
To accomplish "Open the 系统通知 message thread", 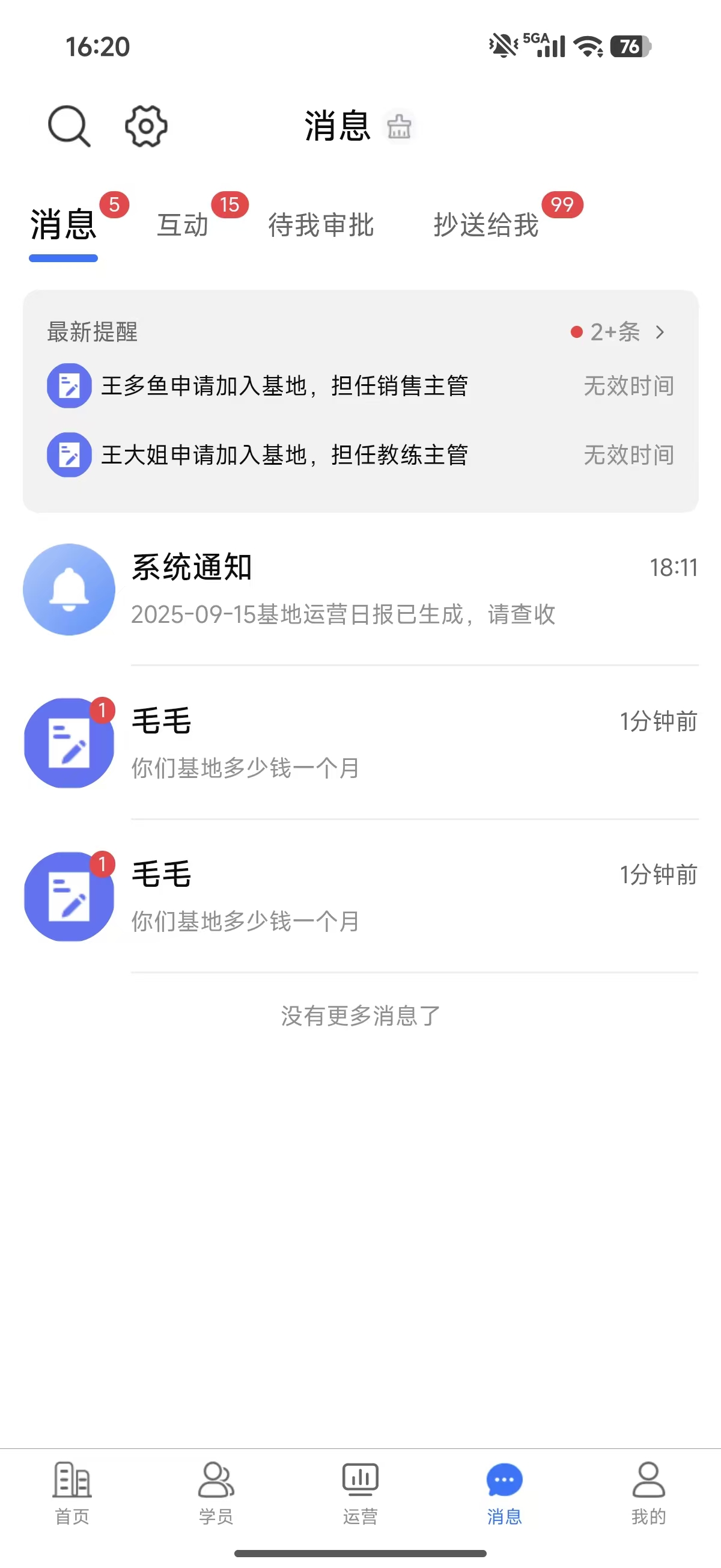I will point(360,590).
